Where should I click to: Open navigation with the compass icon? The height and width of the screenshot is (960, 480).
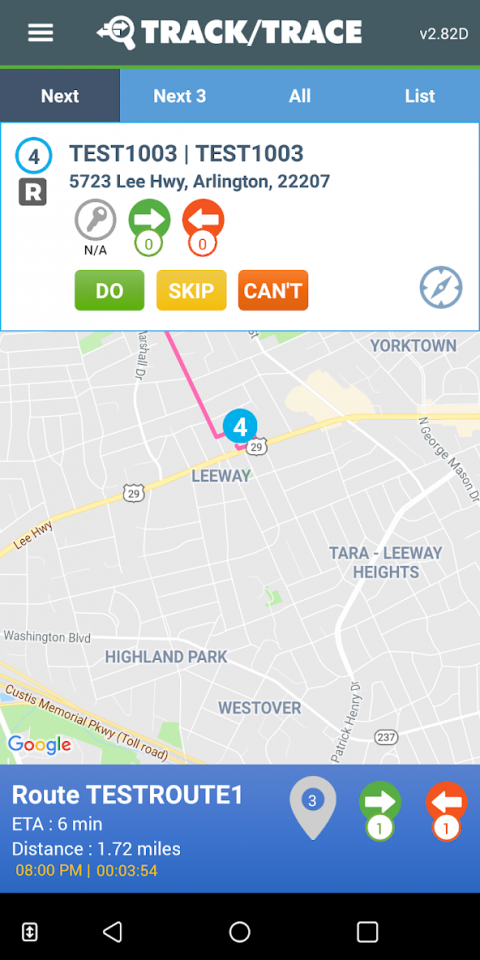tap(440, 287)
